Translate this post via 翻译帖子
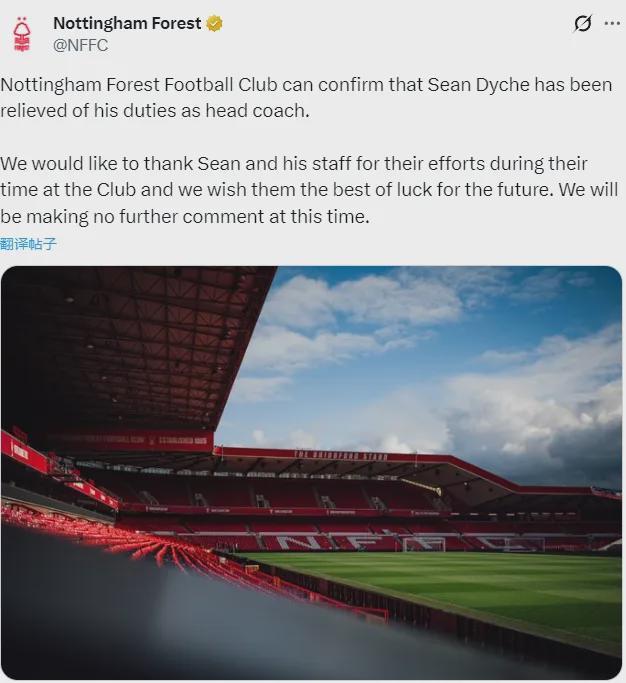This screenshot has width=626, height=683. click(x=29, y=244)
